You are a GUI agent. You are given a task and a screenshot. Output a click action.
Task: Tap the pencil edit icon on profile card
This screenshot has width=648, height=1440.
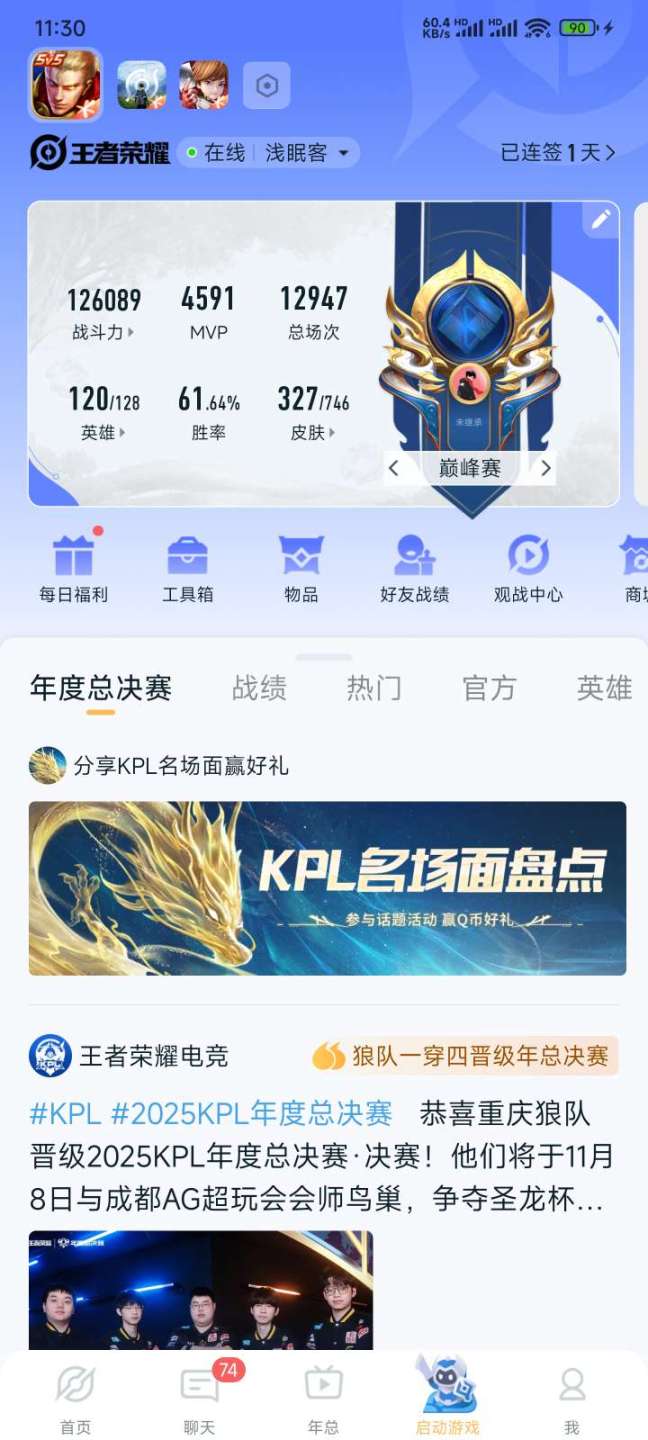(x=600, y=220)
